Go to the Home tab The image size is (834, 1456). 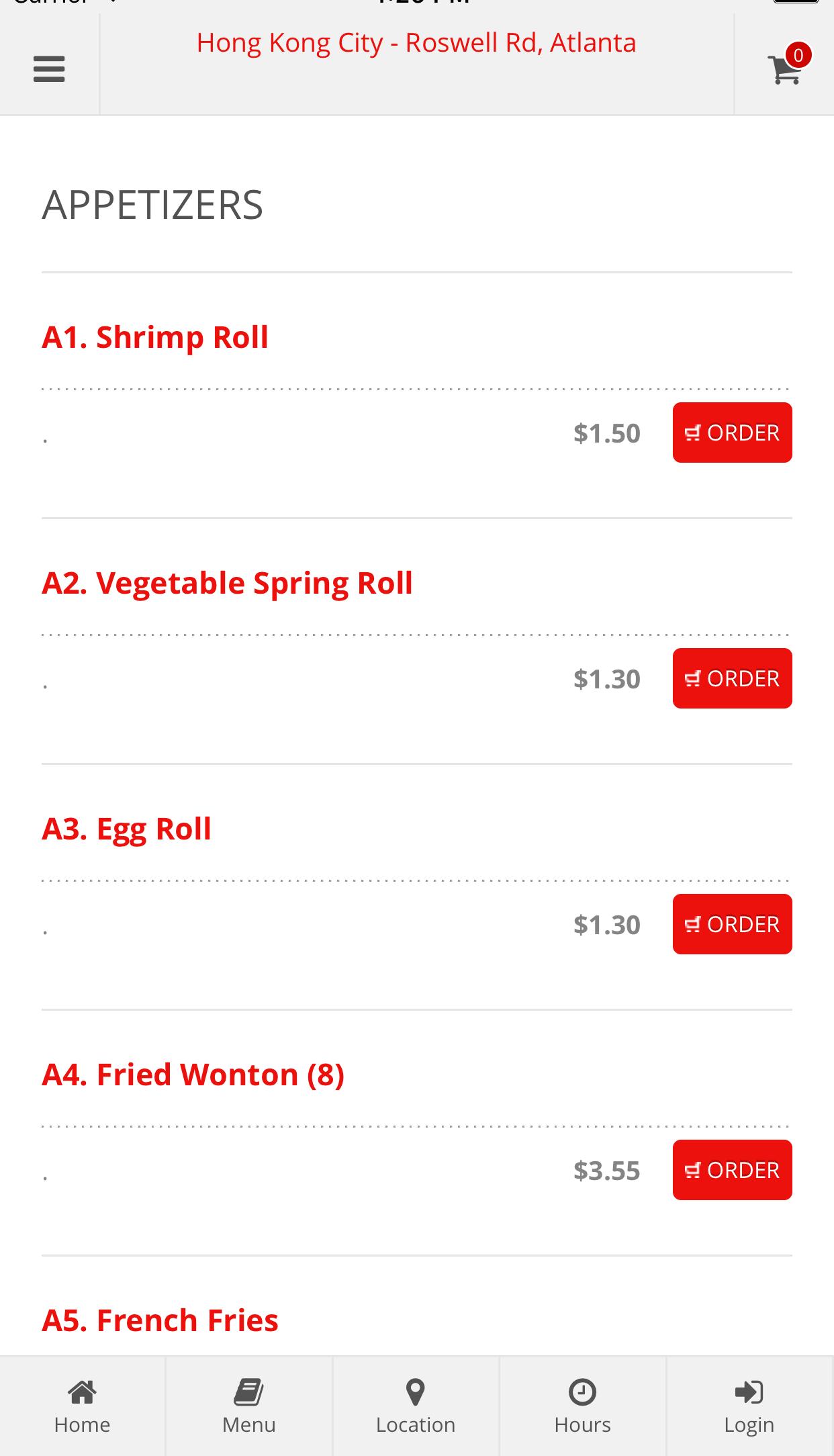[x=83, y=1406]
